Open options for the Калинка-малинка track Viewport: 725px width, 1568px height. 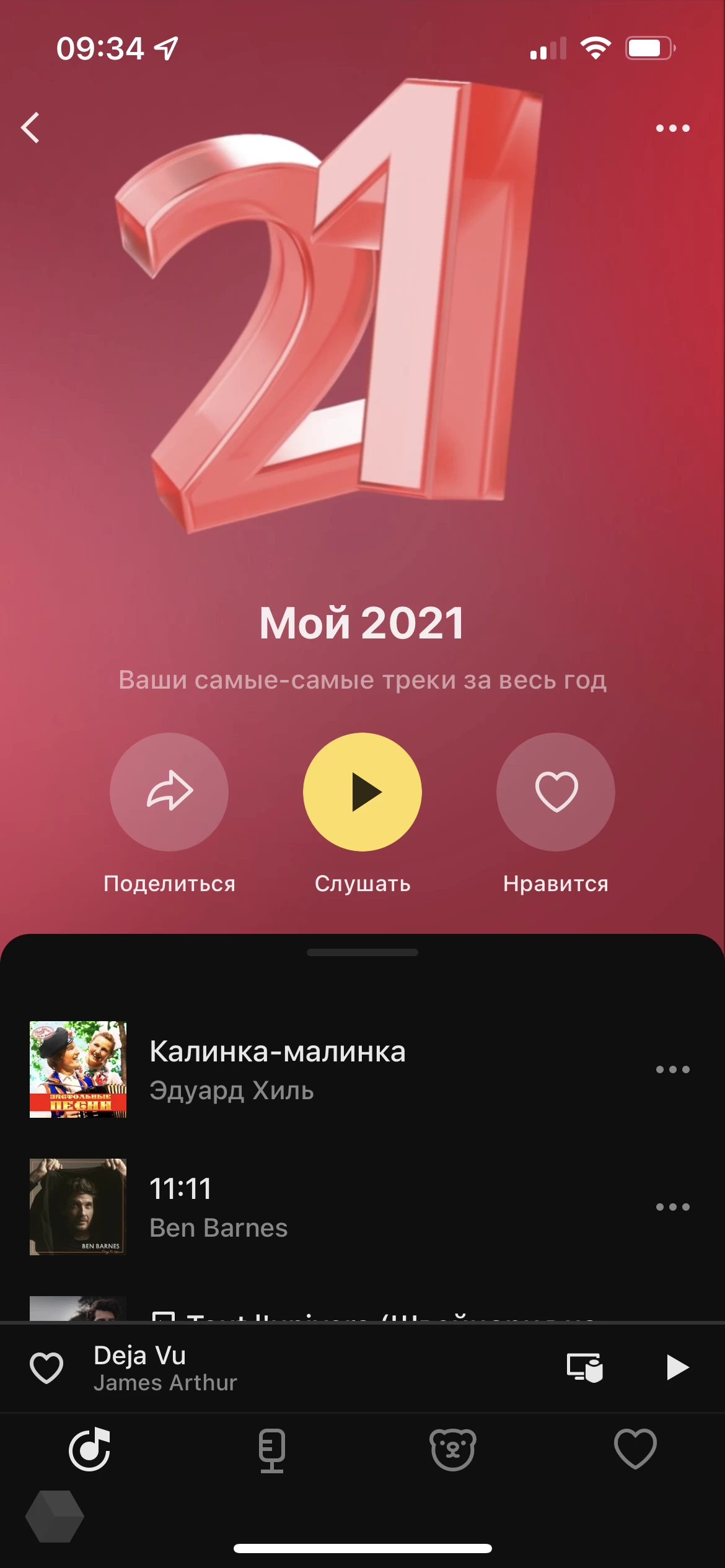[x=672, y=1069]
